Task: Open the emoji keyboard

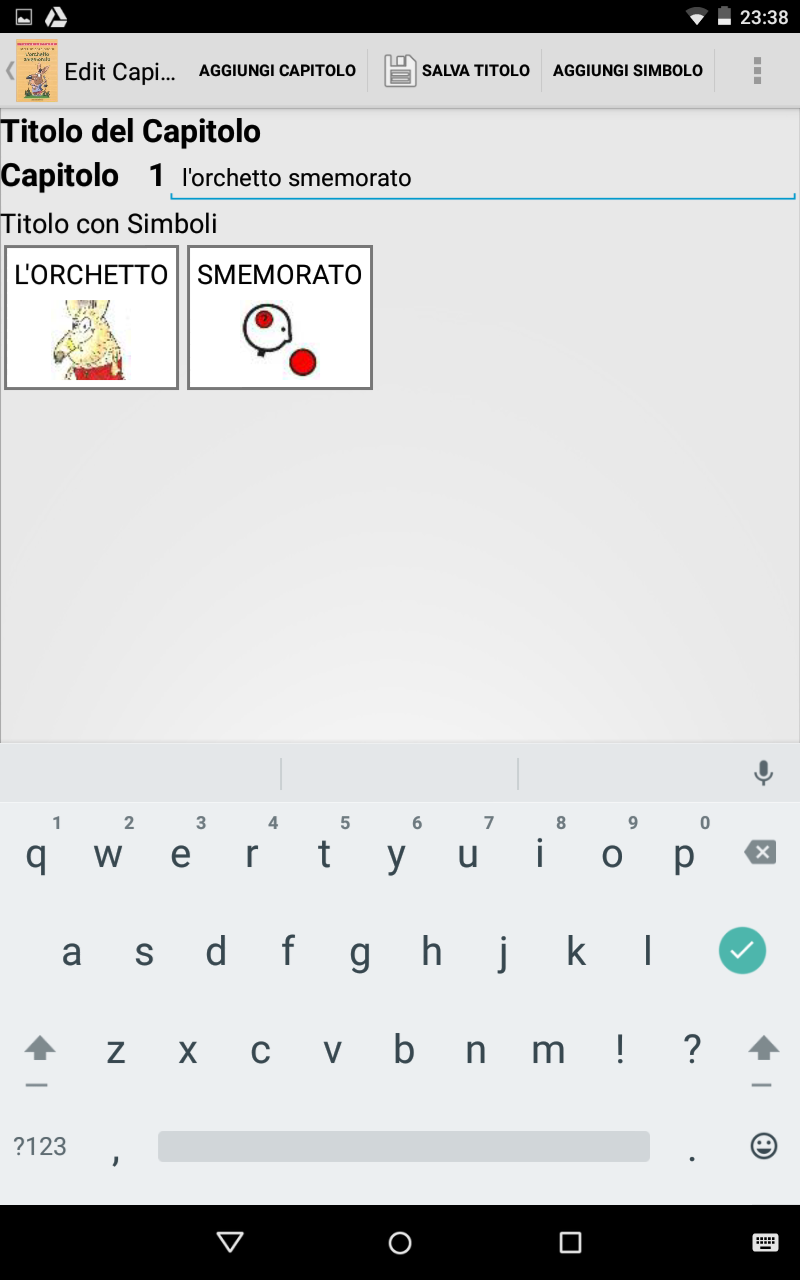Action: click(x=763, y=1146)
